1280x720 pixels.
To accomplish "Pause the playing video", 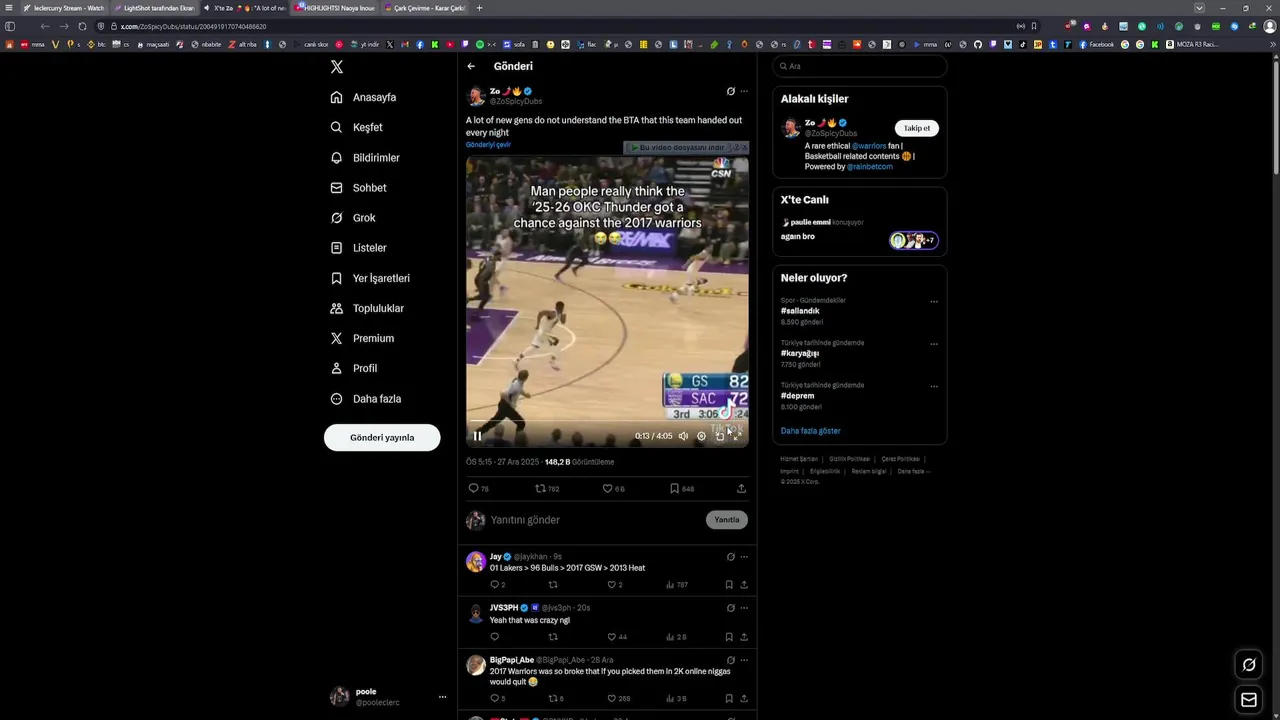I will 477,436.
